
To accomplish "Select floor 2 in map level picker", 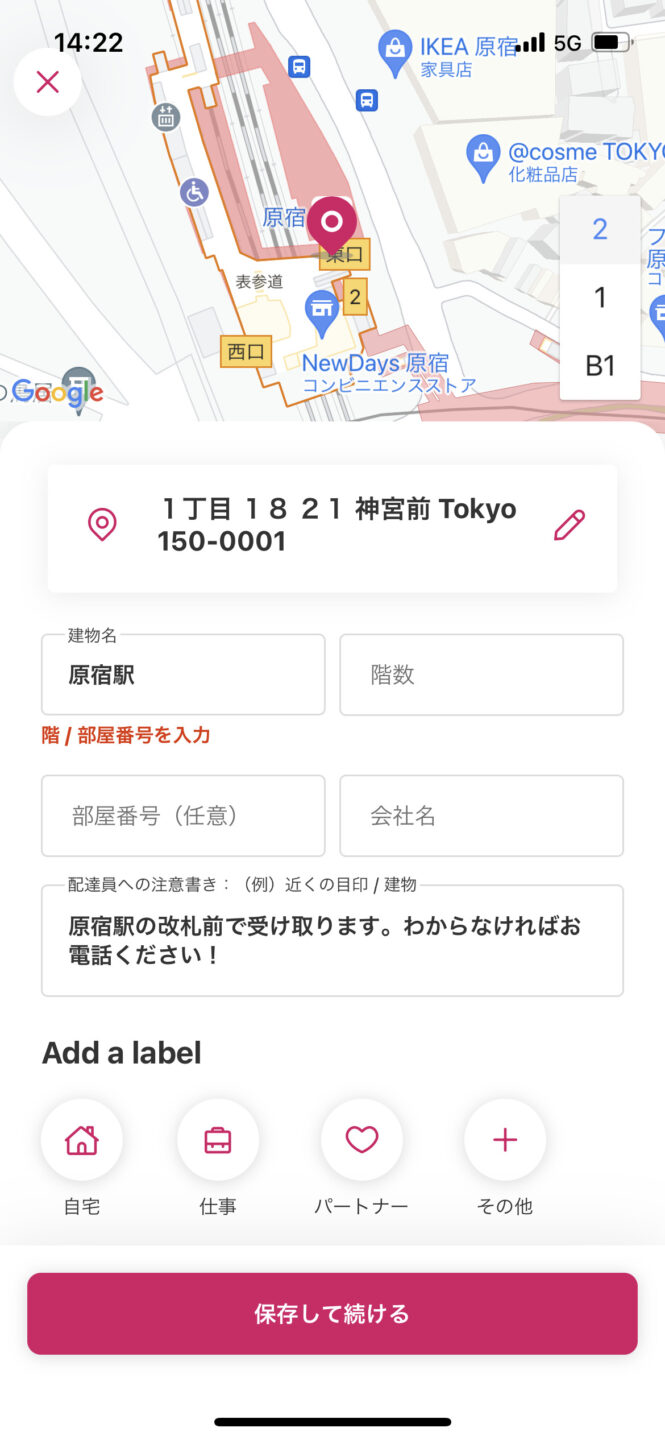I will (600, 229).
